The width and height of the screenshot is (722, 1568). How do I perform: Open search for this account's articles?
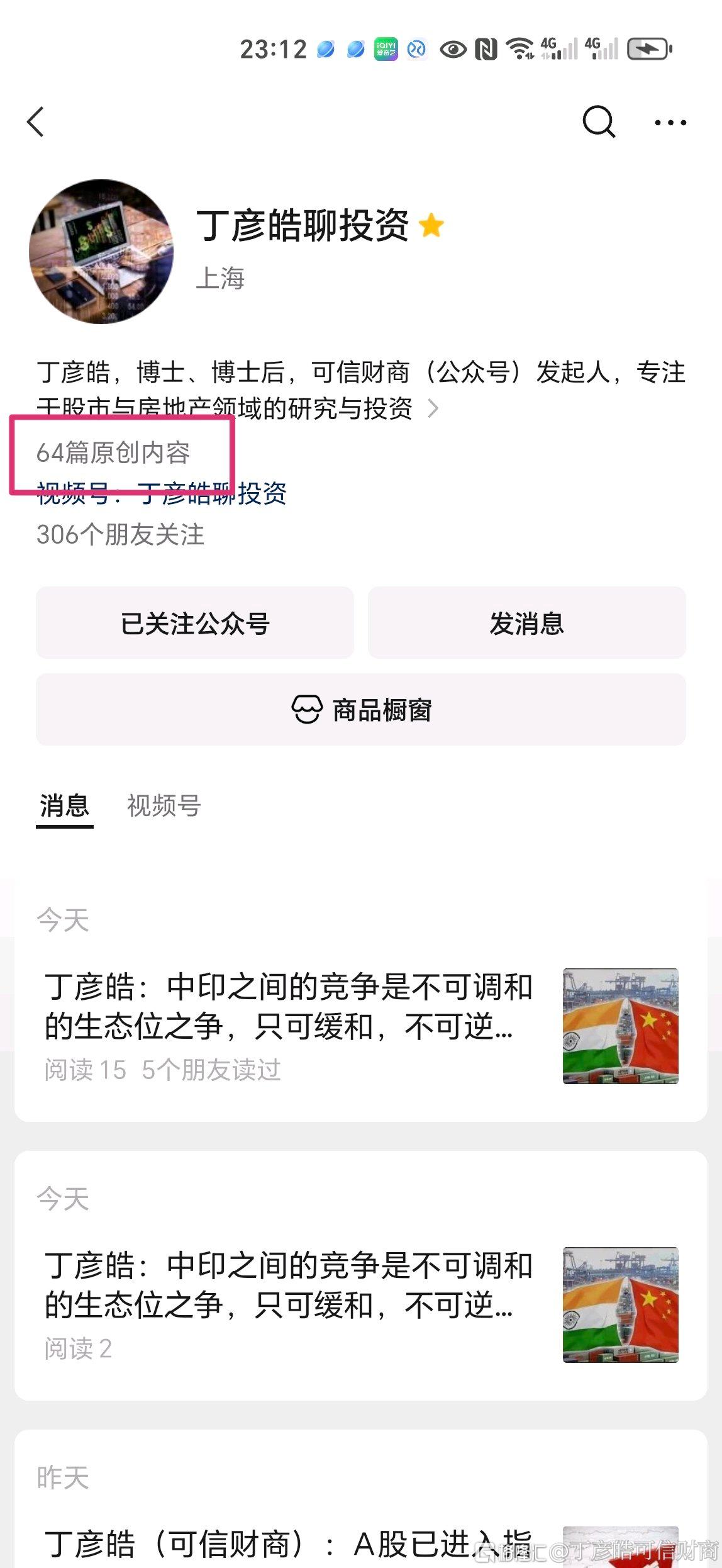[598, 121]
